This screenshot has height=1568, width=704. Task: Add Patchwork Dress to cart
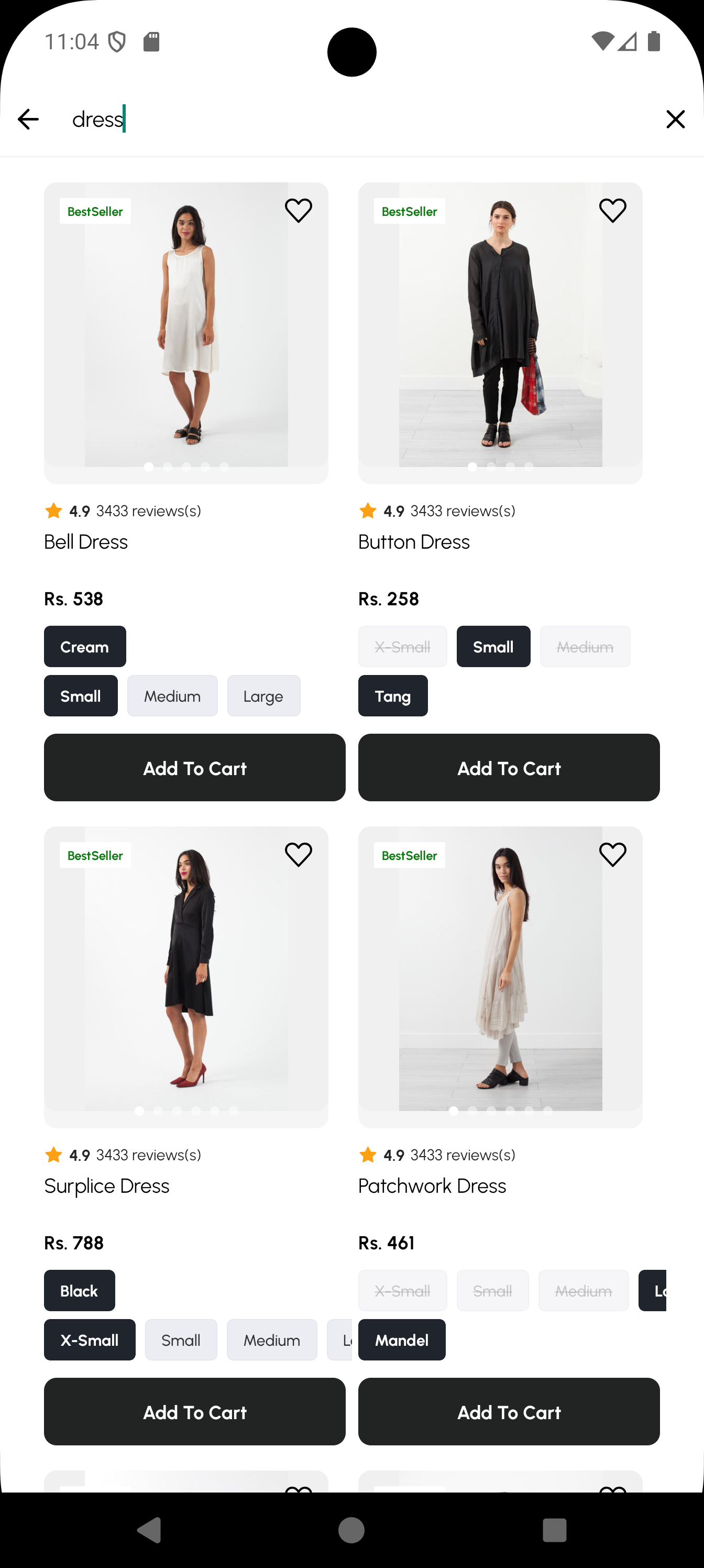point(509,1411)
